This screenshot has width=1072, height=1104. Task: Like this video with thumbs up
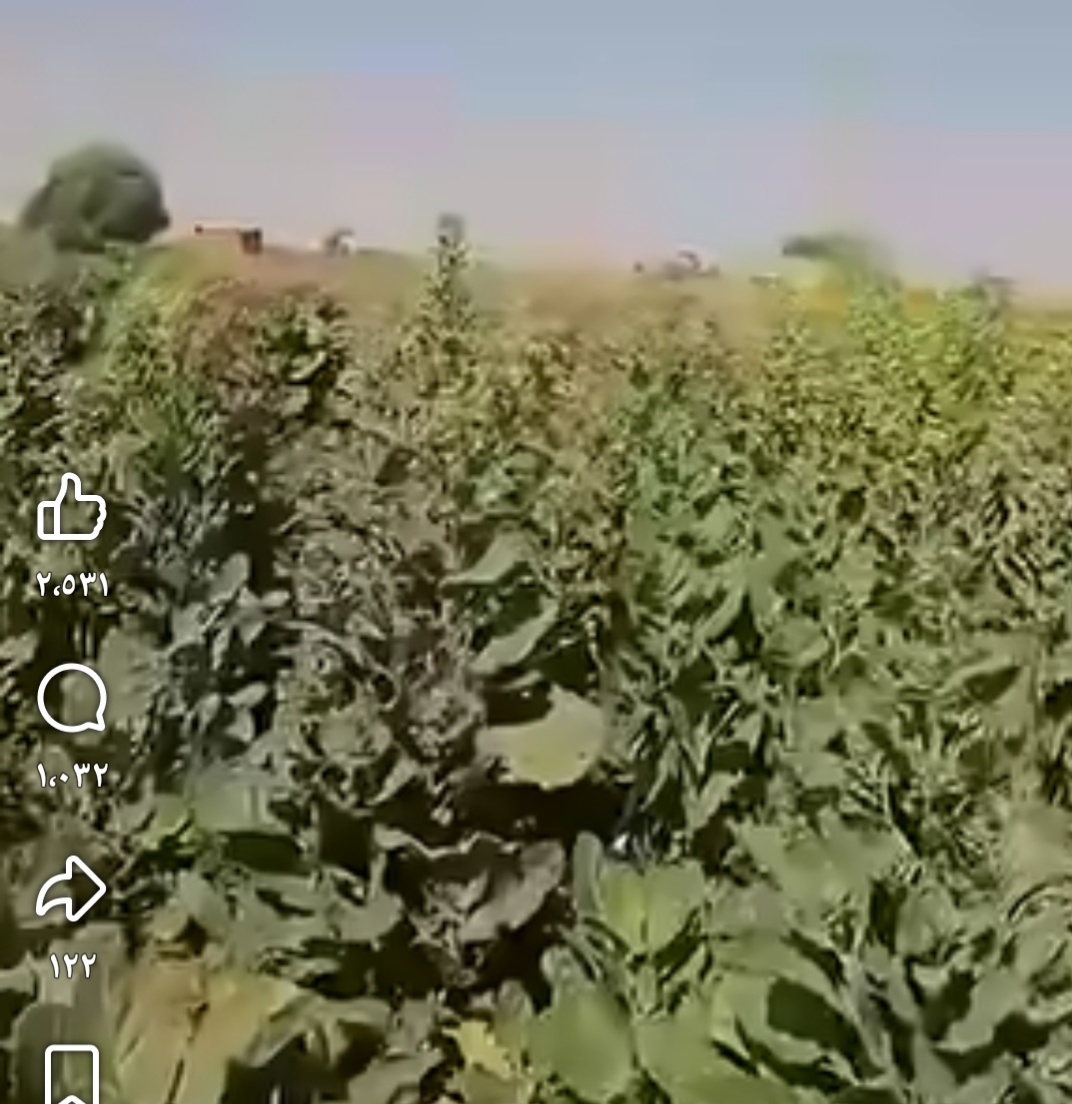pyautogui.click(x=71, y=508)
